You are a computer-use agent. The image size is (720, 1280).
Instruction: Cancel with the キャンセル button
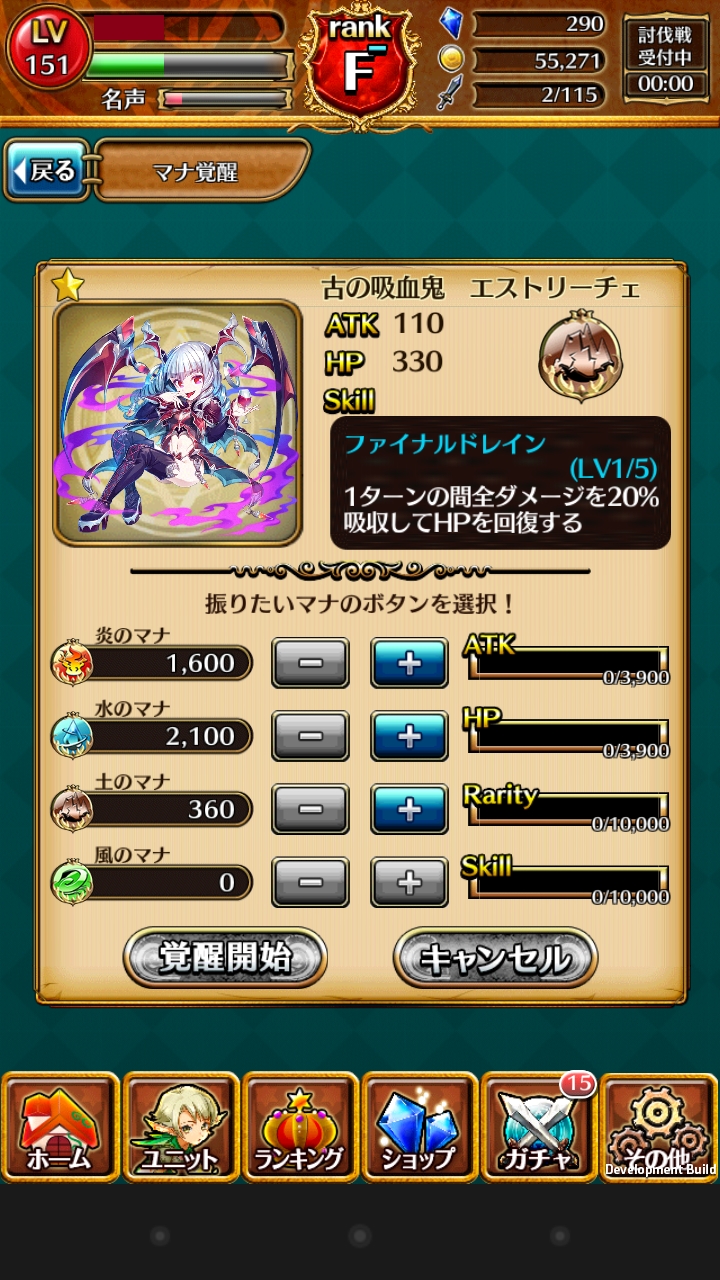495,958
